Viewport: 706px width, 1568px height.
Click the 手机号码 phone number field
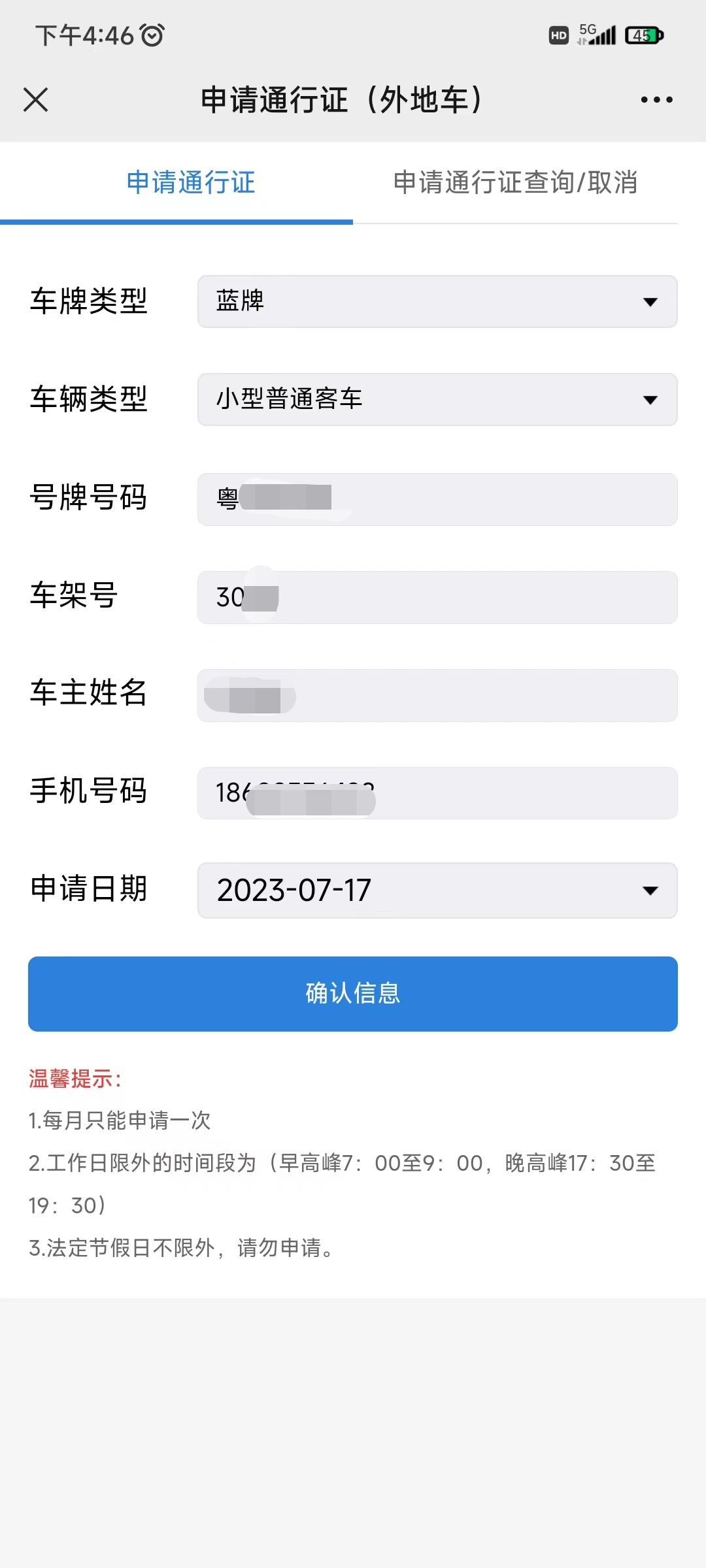point(437,792)
